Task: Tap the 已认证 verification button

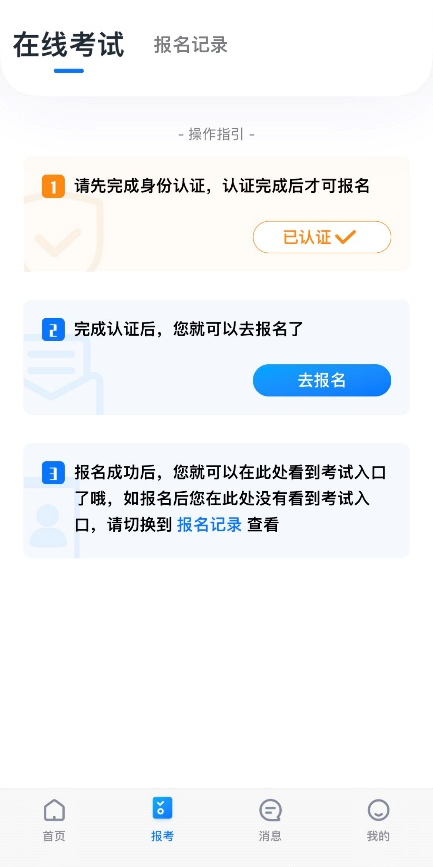Action: point(322,237)
